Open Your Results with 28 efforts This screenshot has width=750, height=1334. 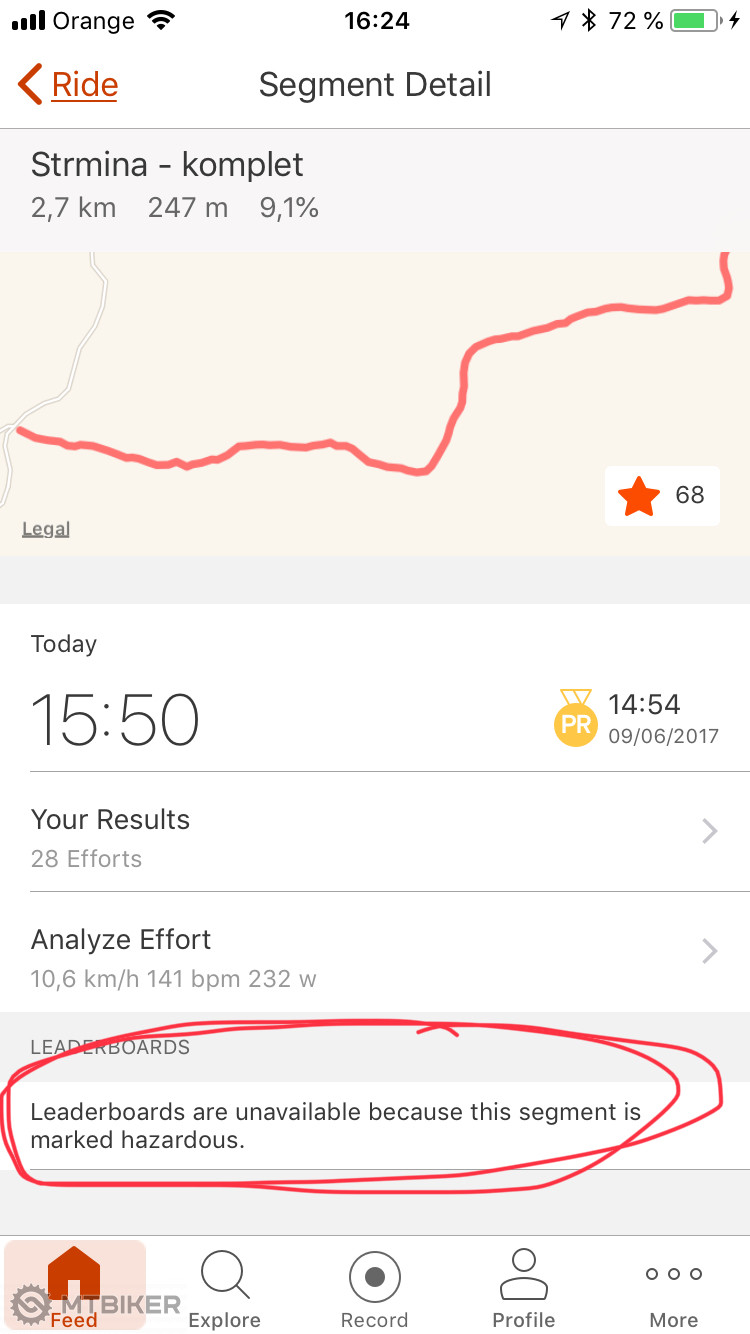click(x=375, y=837)
